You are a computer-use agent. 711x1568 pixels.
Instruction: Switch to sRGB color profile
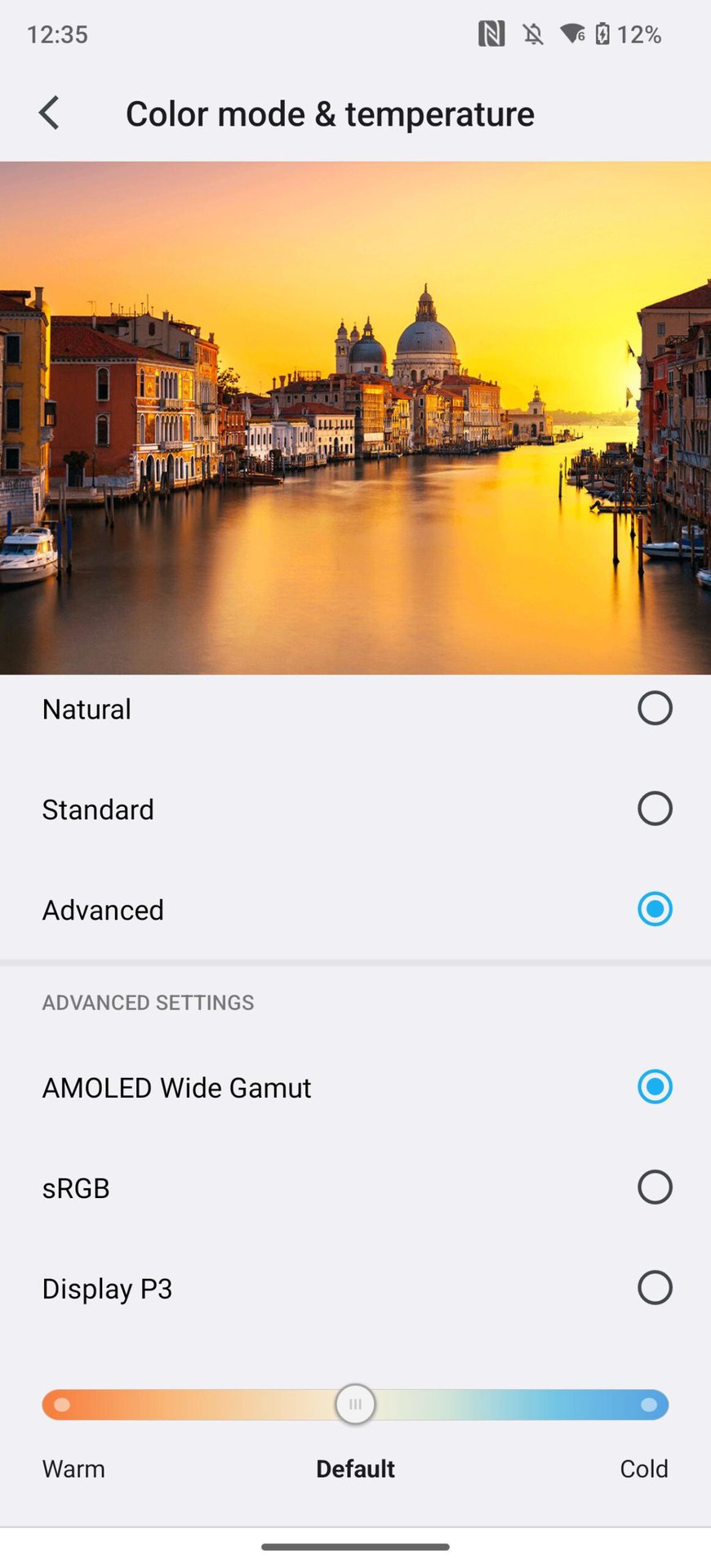654,1187
